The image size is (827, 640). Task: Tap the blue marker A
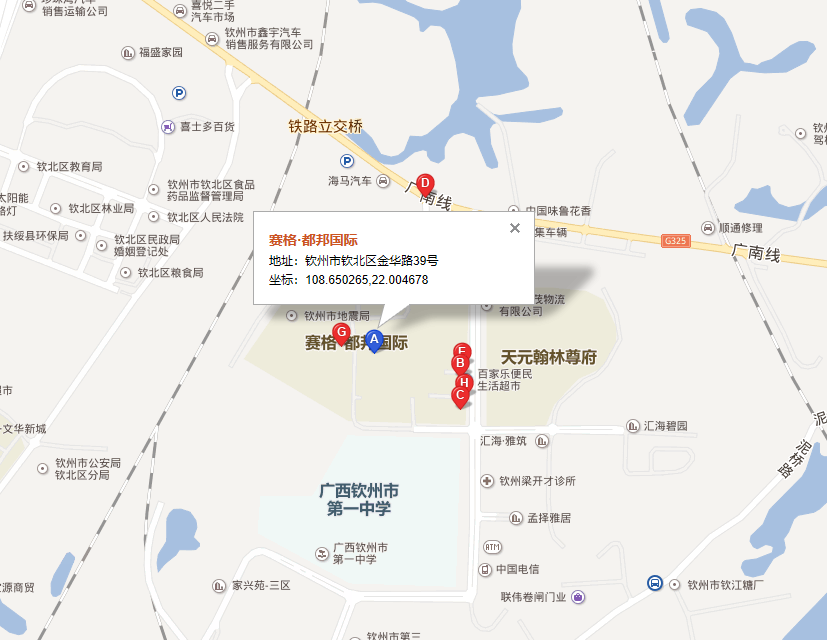[x=374, y=340]
